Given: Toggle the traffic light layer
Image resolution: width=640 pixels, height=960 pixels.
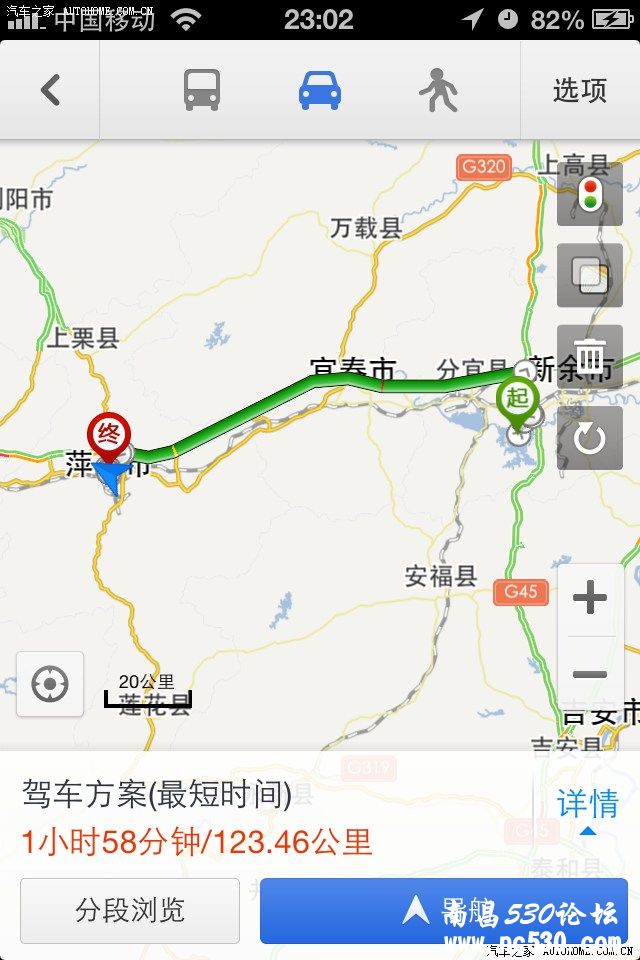Looking at the screenshot, I should click(x=590, y=194).
